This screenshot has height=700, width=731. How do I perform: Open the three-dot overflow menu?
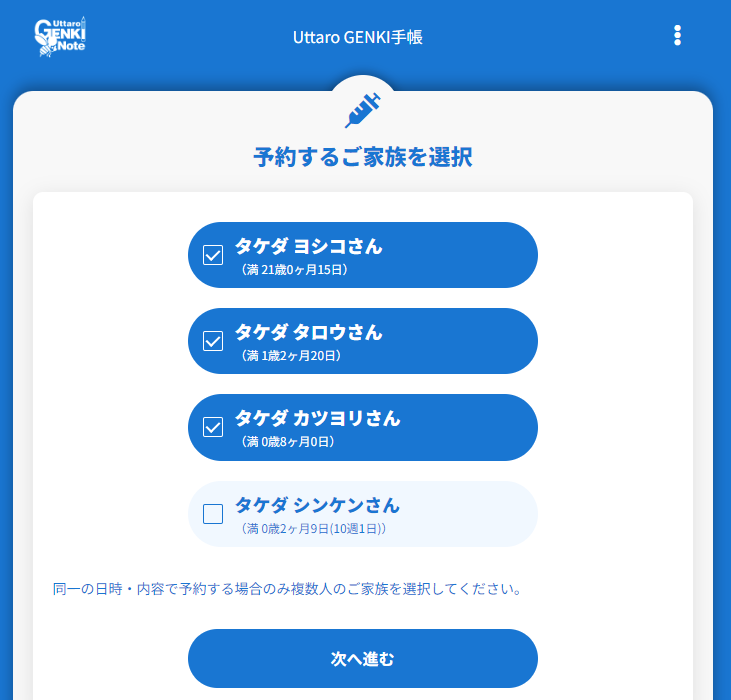pyautogui.click(x=677, y=36)
